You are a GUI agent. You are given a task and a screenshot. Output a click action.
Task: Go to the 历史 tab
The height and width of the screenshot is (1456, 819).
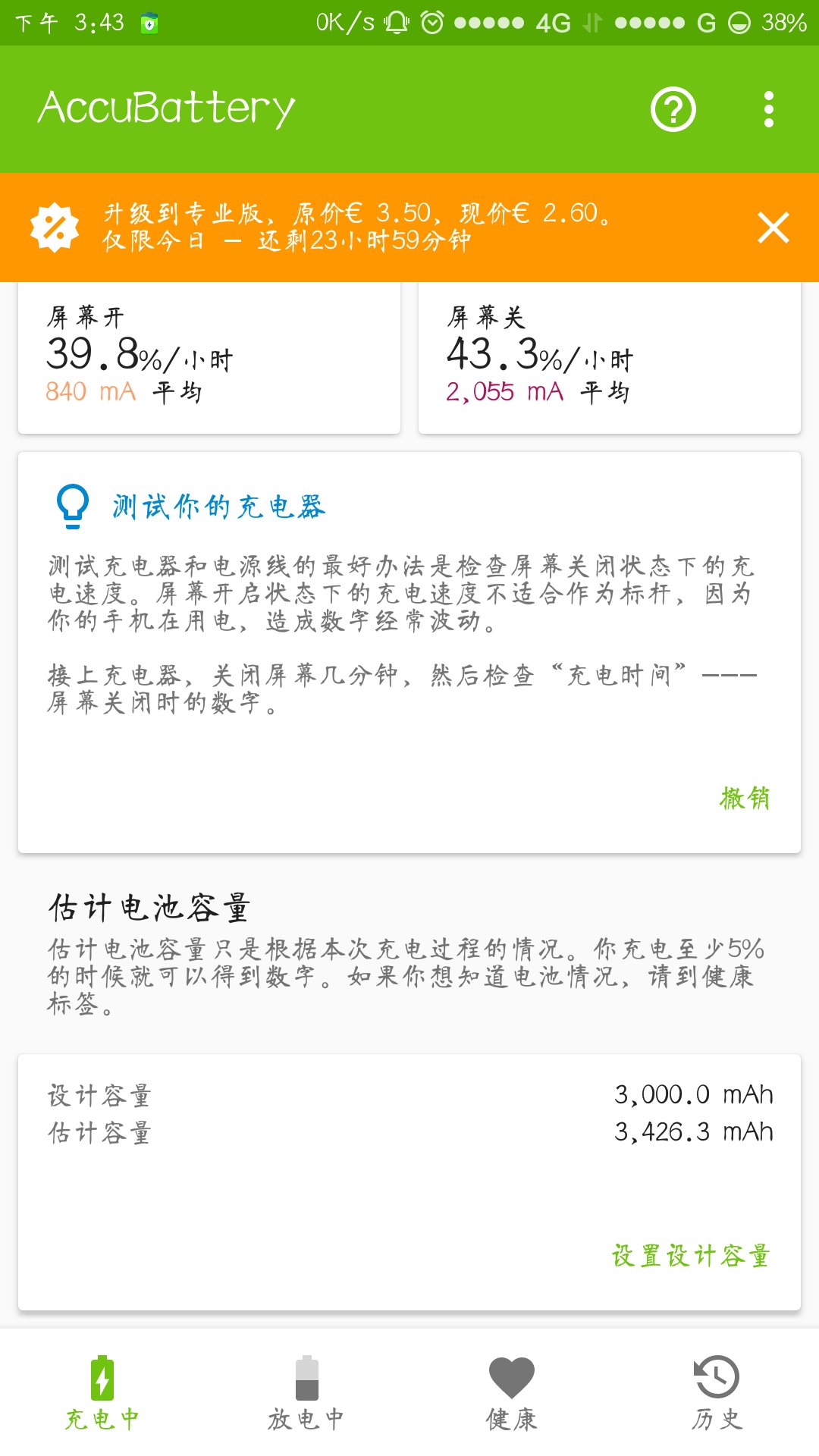(x=717, y=1394)
